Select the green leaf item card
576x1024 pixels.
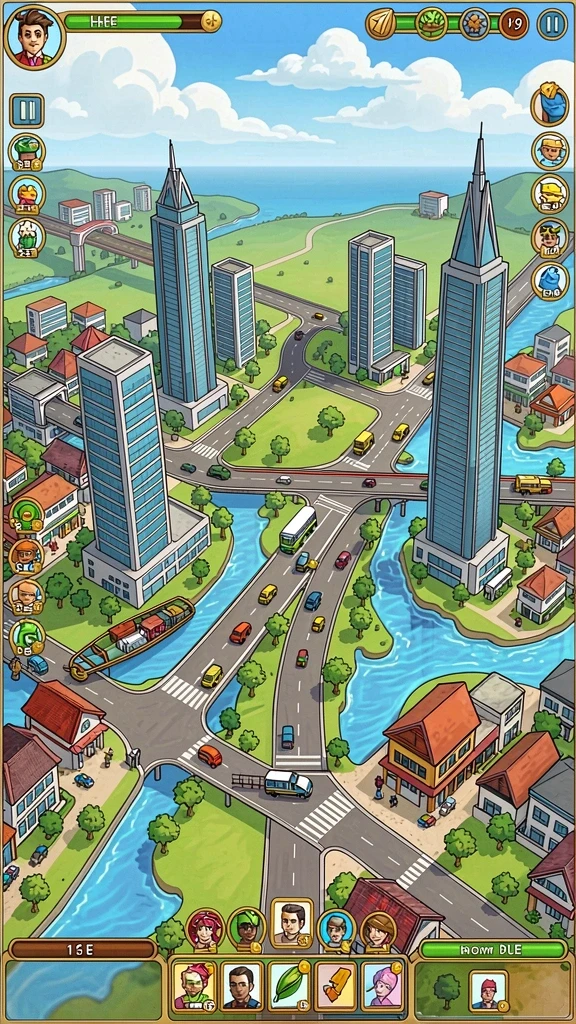click(288, 985)
